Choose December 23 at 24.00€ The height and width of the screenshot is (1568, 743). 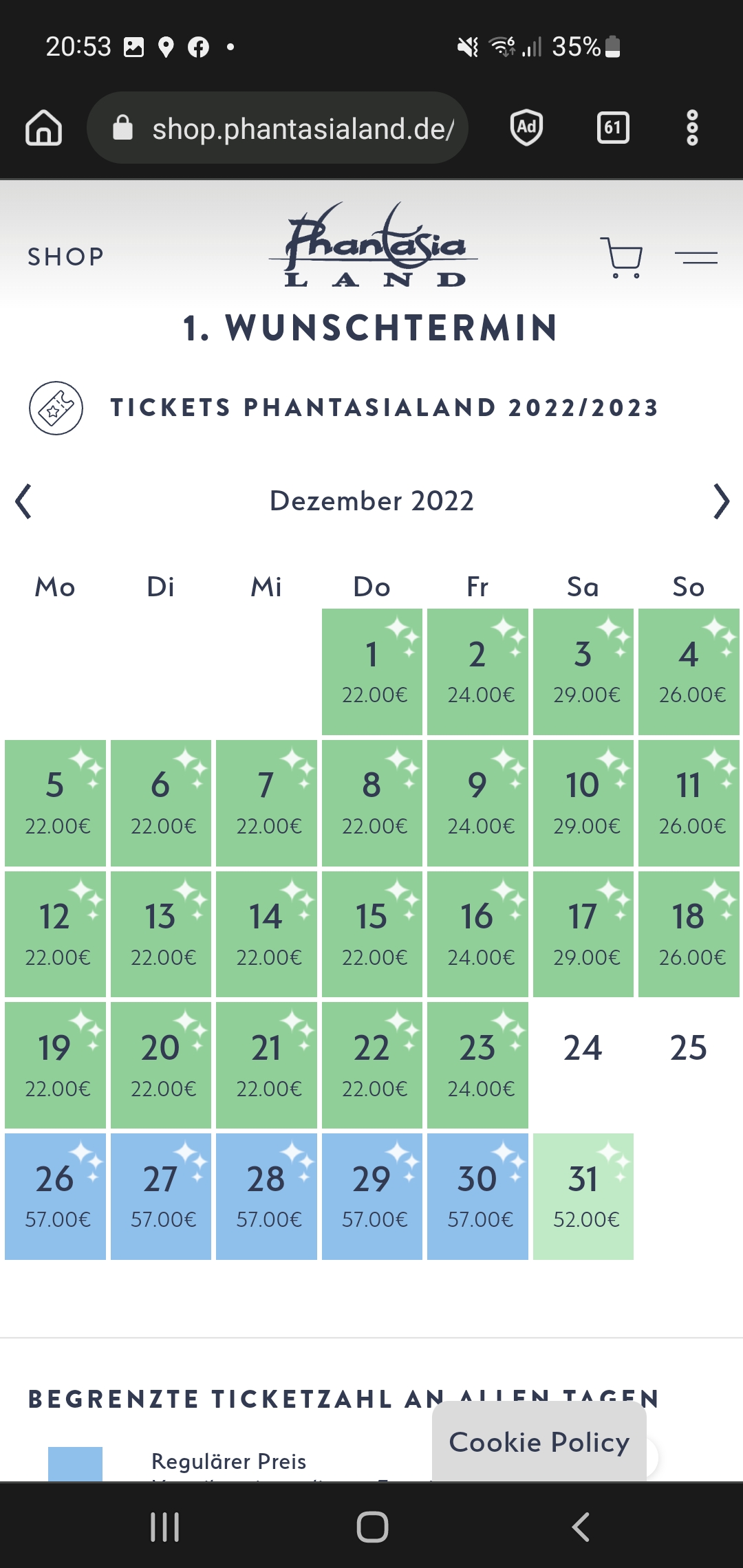click(477, 1065)
